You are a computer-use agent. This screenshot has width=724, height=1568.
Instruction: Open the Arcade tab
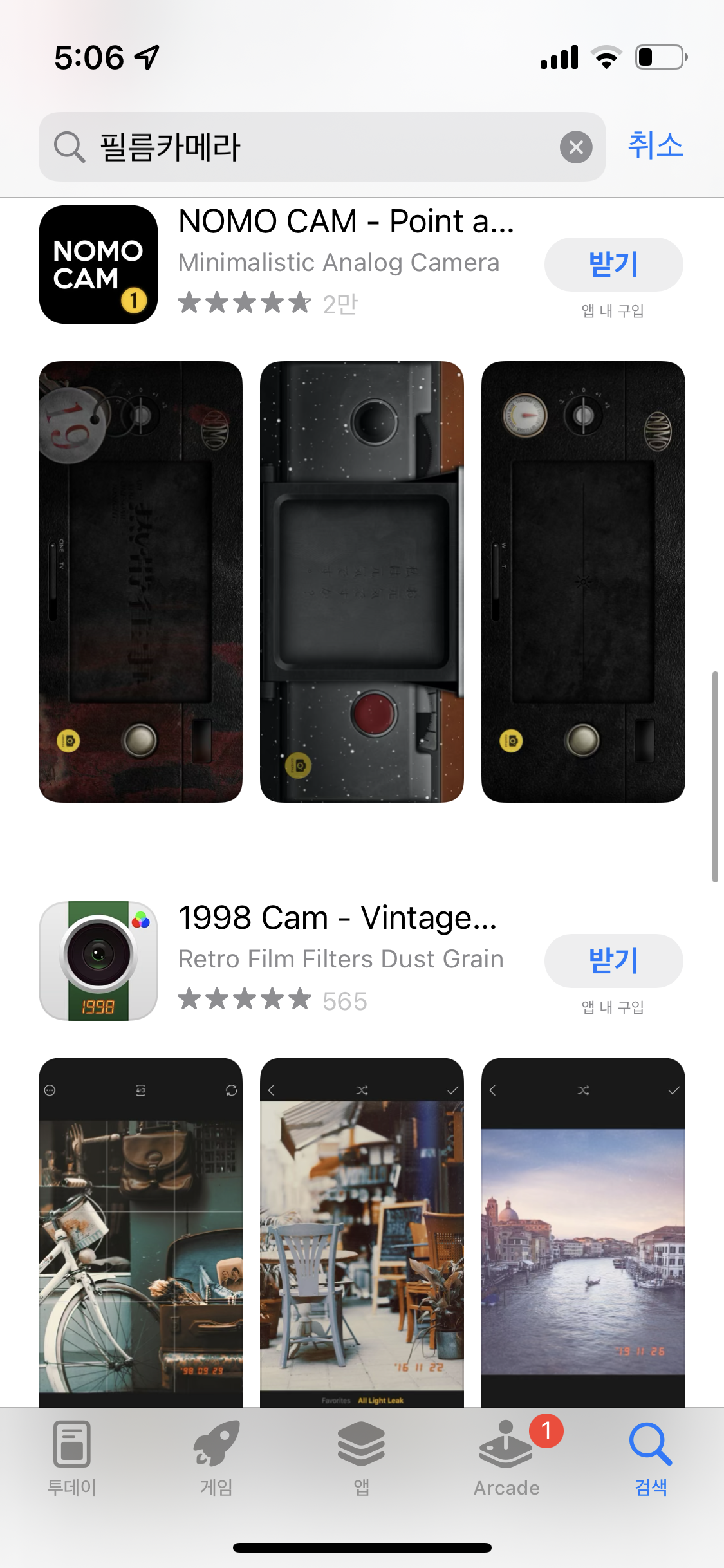tap(506, 1459)
